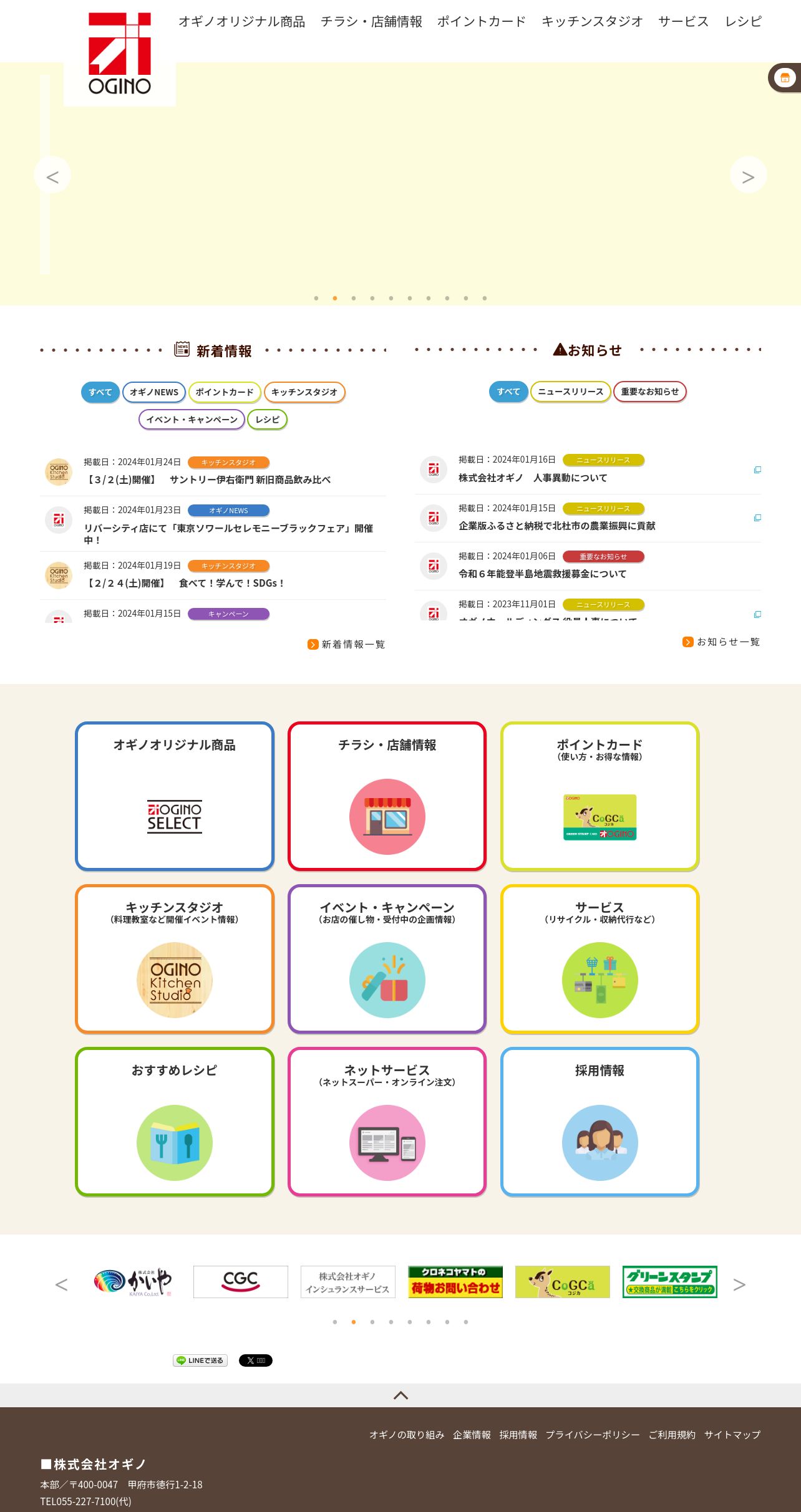Tap the クロネコヤマト 荷物お問い合わせ banner

coord(455,1282)
